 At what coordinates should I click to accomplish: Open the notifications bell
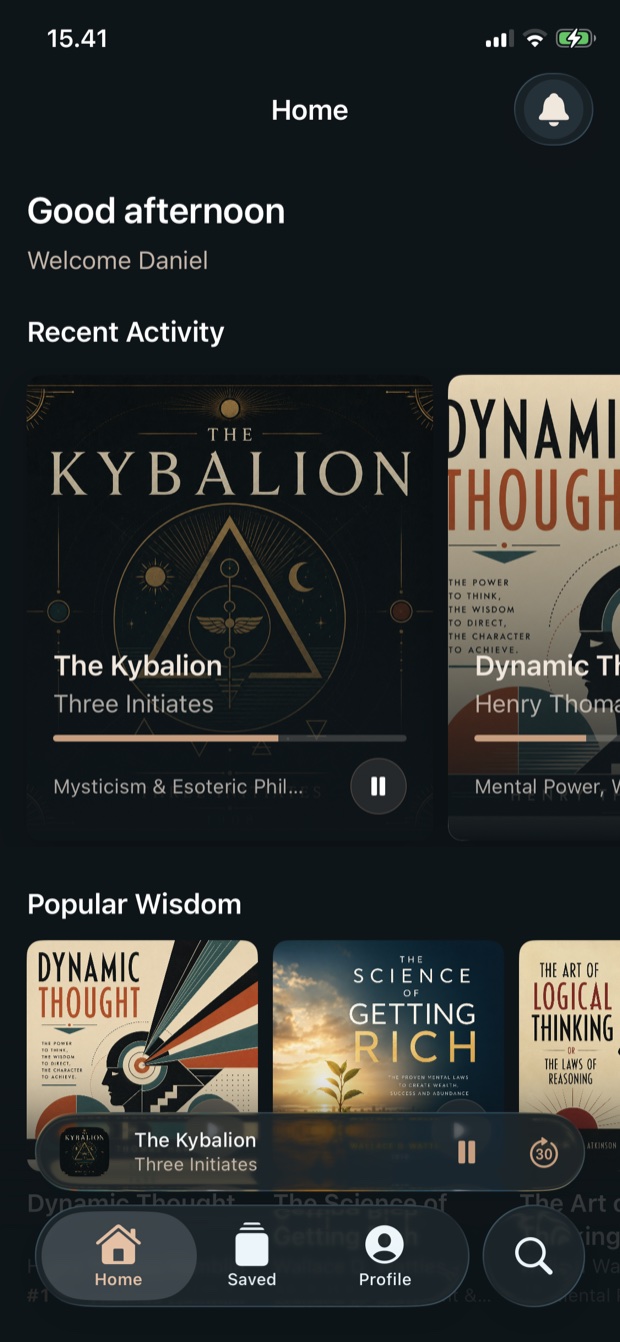pos(553,110)
